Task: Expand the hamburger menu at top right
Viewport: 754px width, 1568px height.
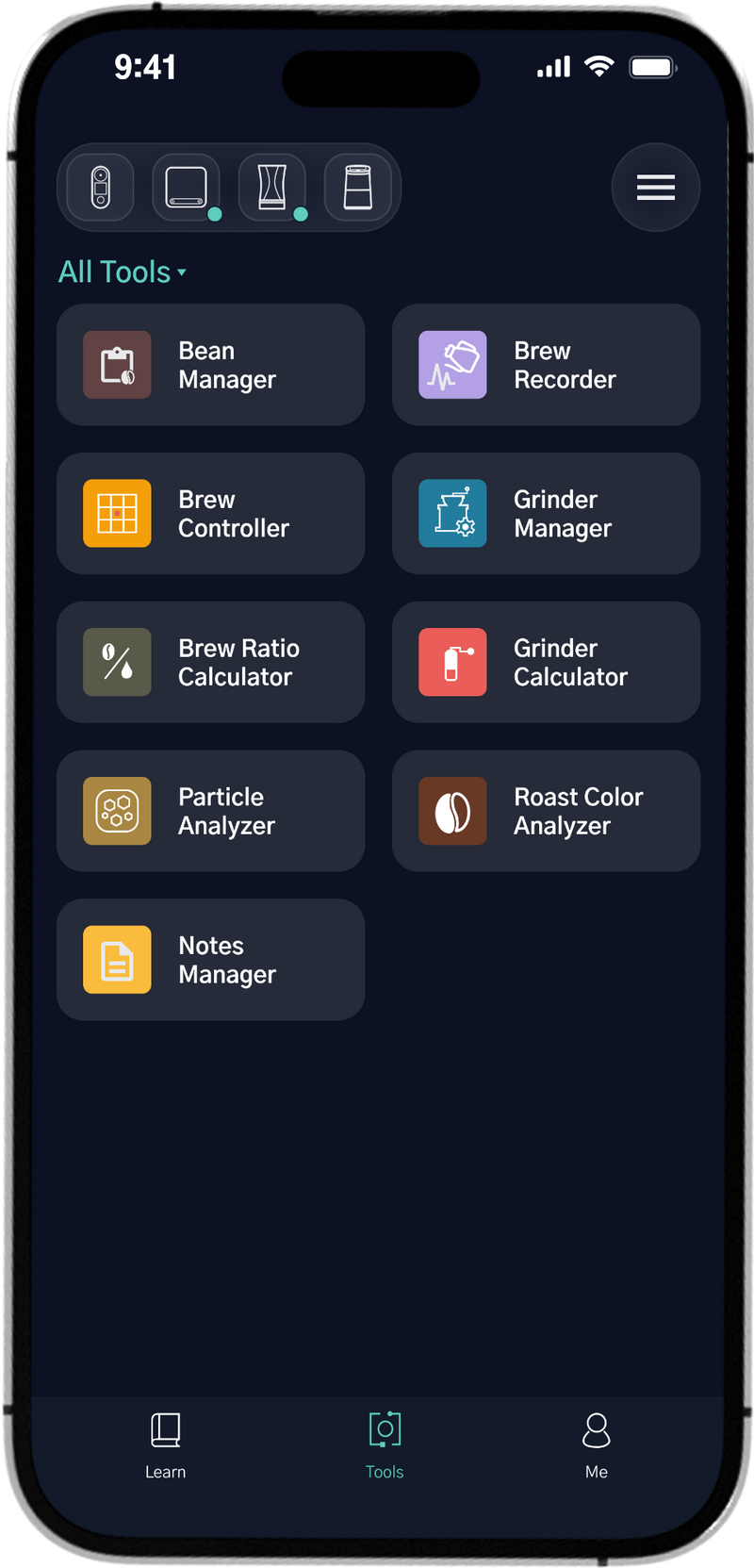Action: click(x=655, y=188)
